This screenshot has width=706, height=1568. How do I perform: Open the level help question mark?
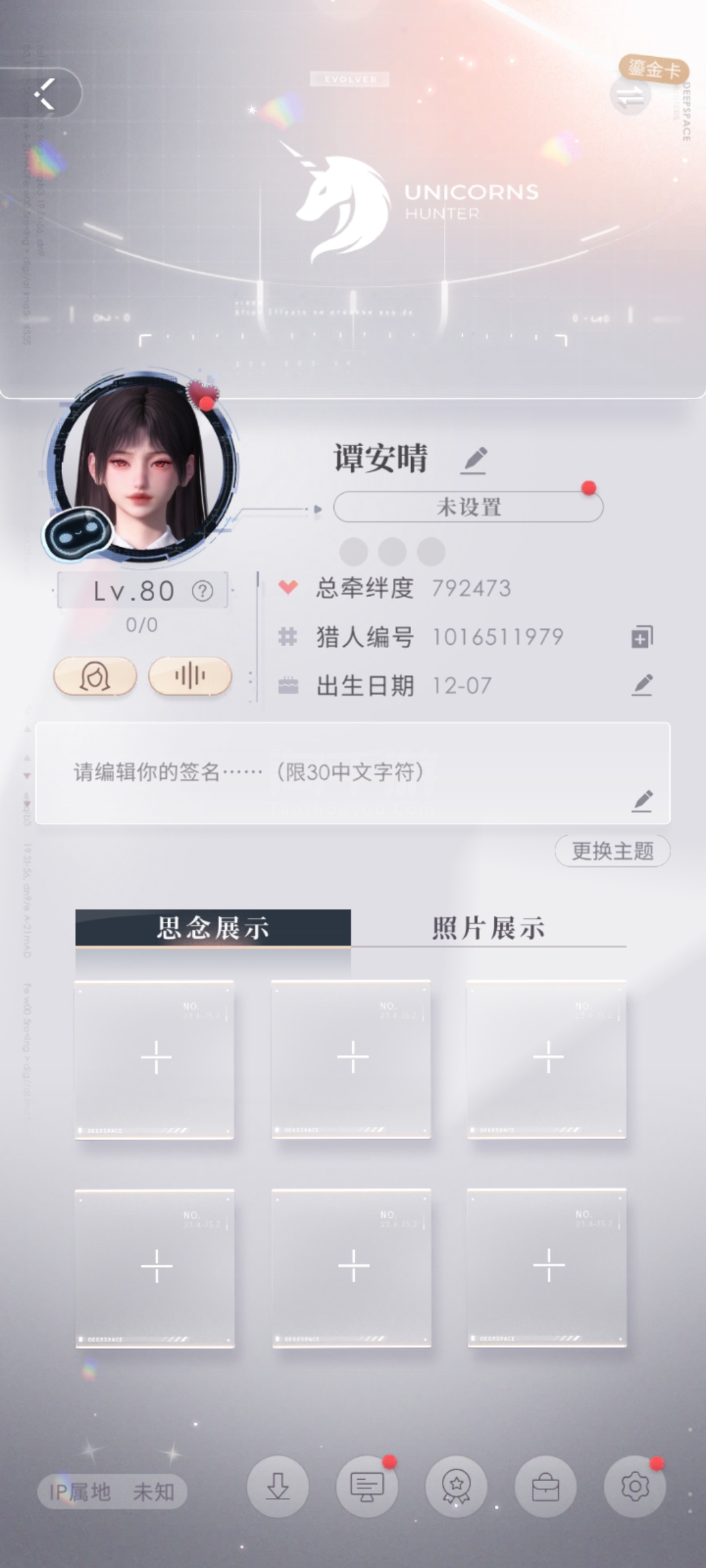click(x=203, y=591)
